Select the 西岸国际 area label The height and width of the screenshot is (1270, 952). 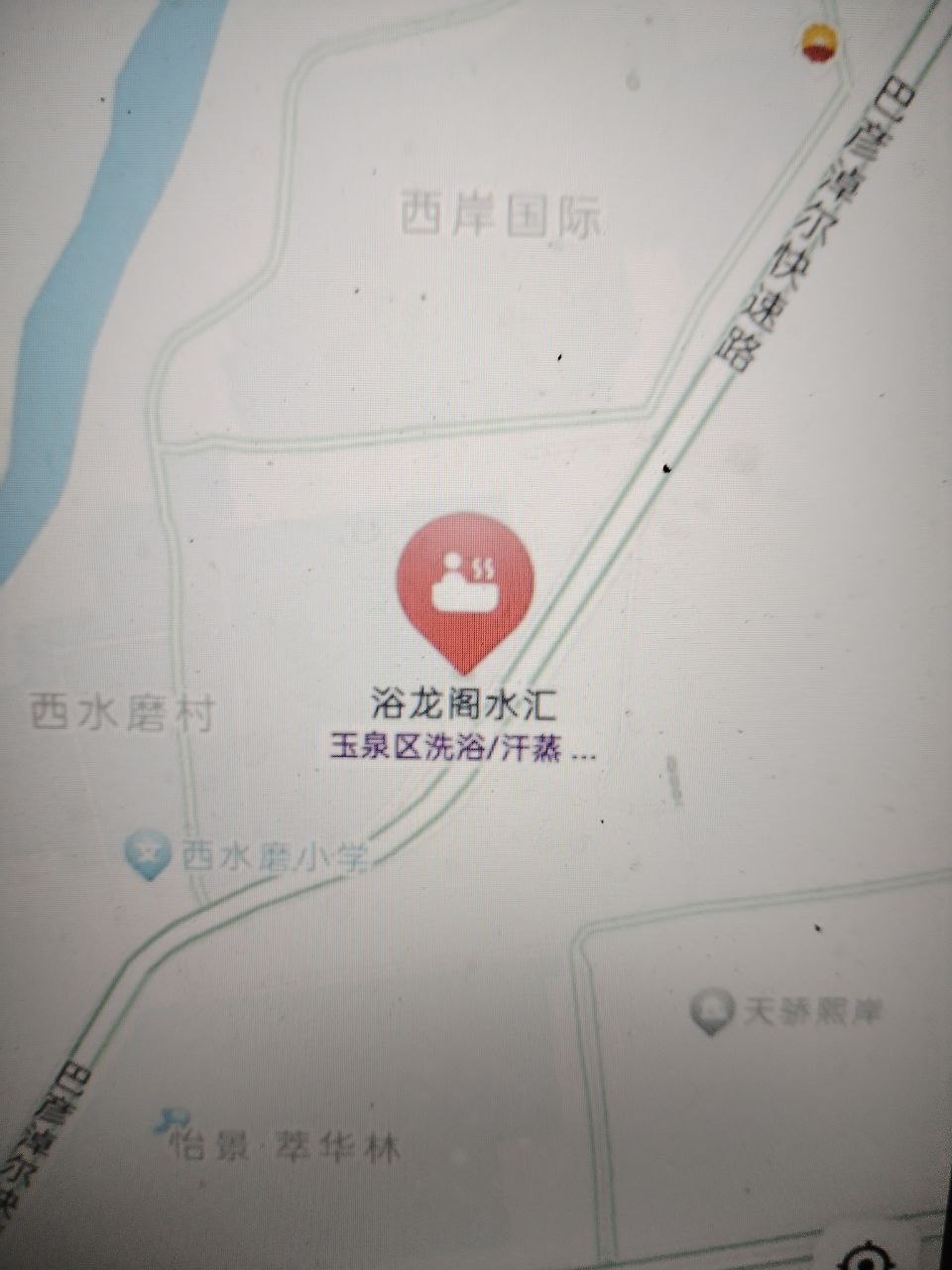tap(504, 211)
